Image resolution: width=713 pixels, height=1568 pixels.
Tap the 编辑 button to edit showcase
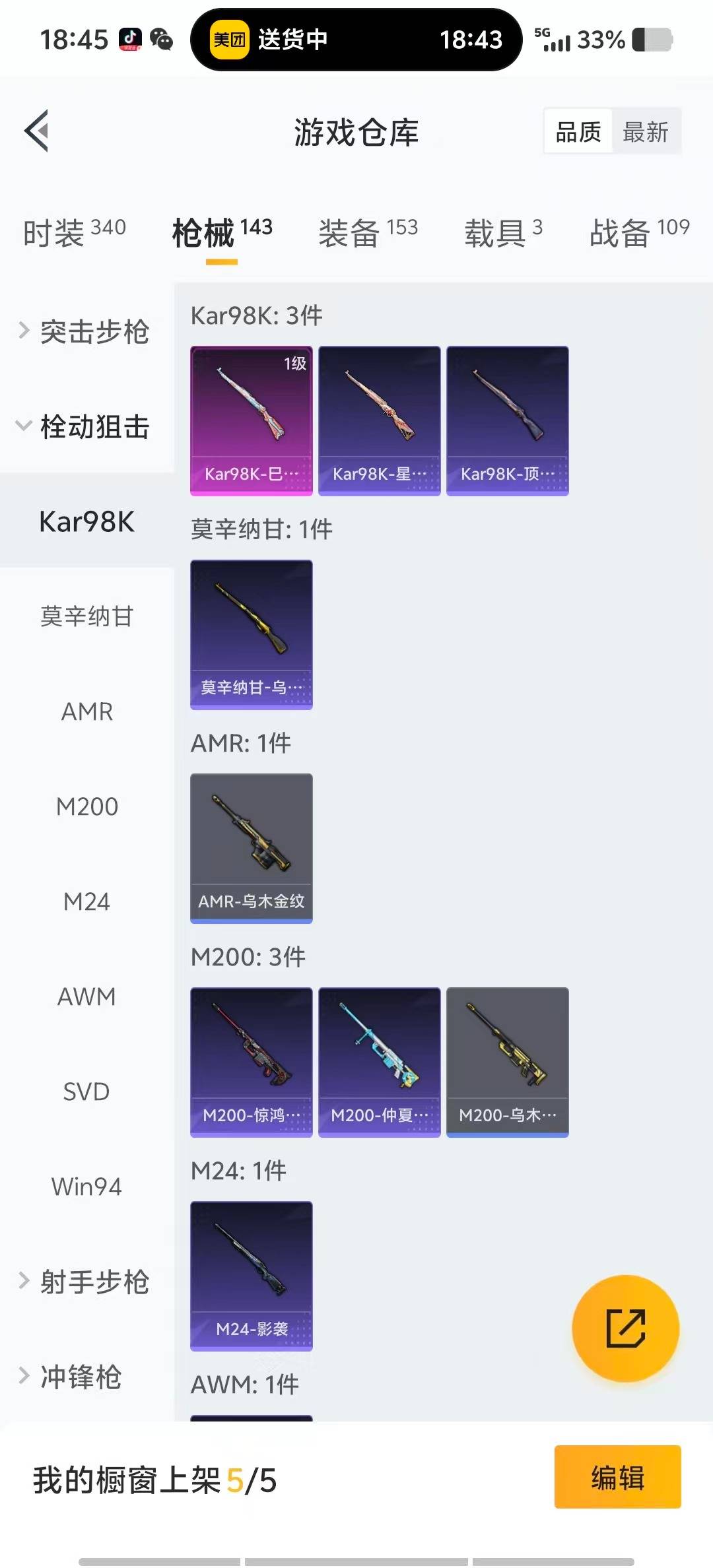[617, 1477]
